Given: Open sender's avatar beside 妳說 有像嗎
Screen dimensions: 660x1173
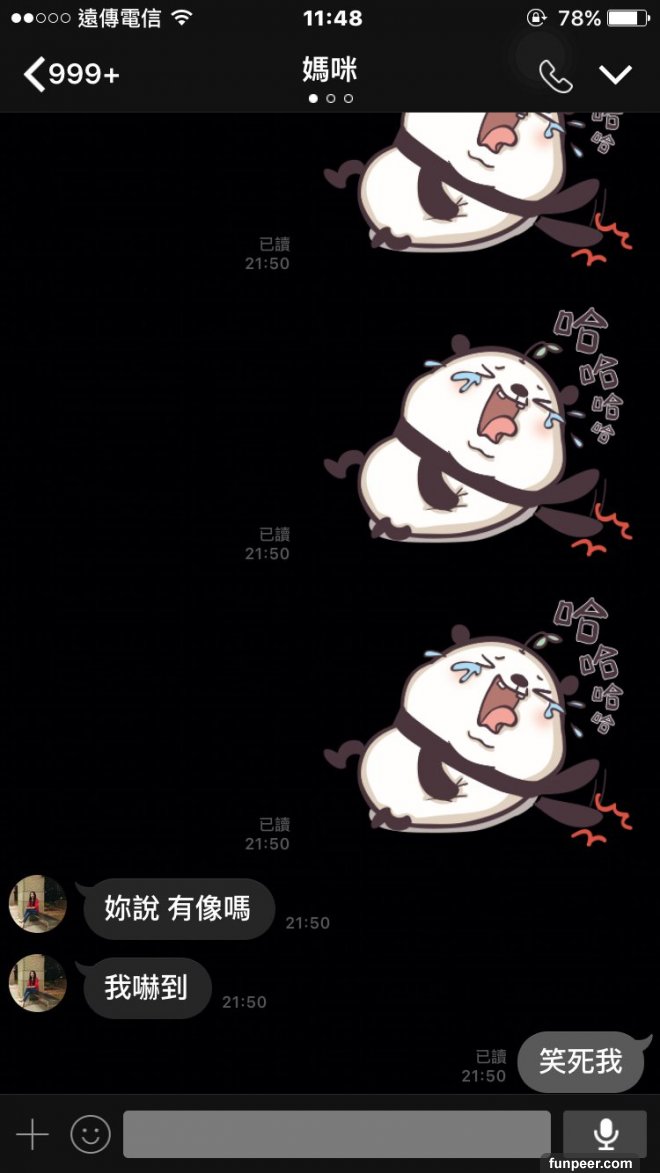Looking at the screenshot, I should (x=38, y=904).
